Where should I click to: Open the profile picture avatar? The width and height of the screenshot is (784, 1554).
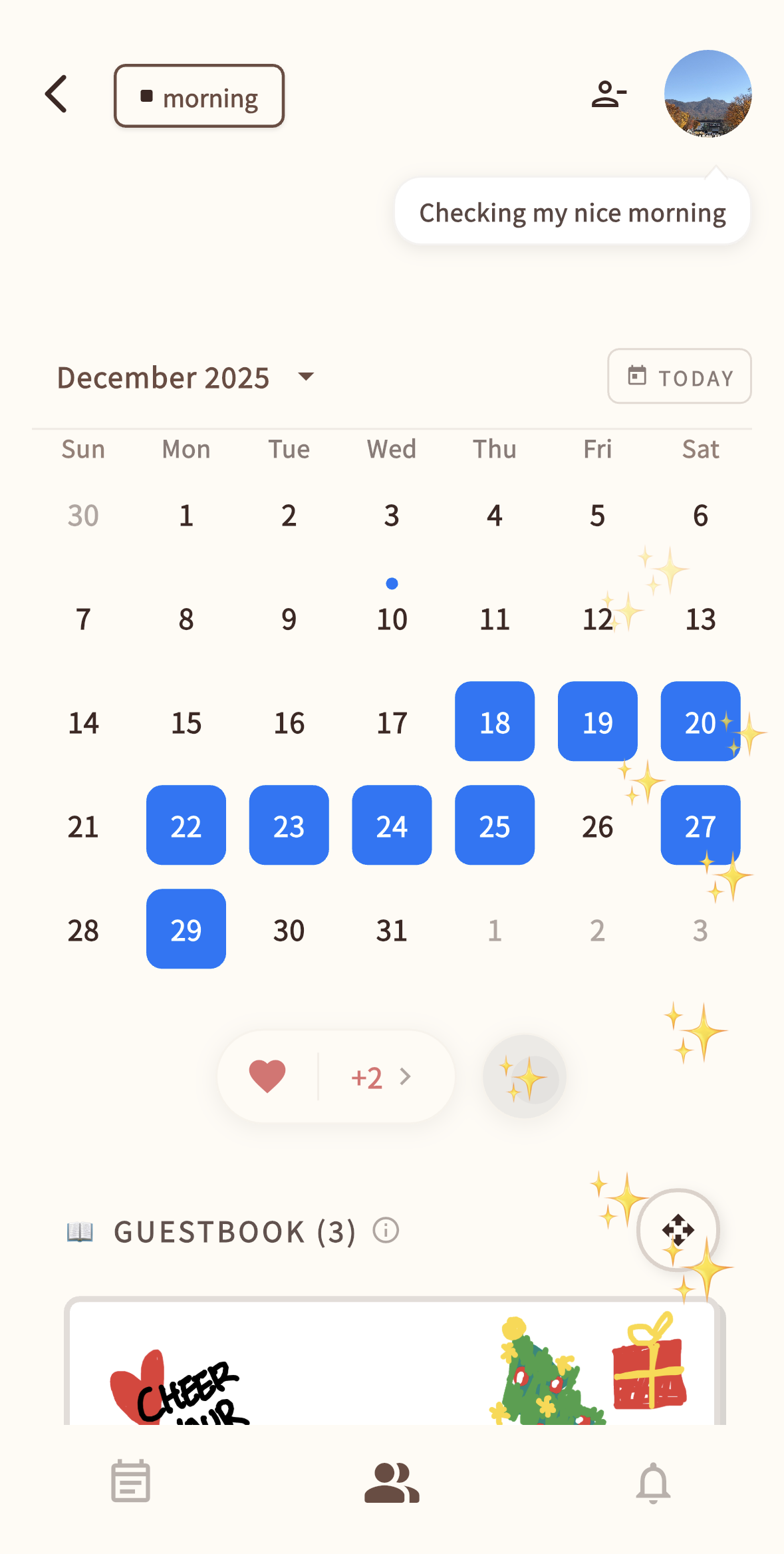point(708,94)
